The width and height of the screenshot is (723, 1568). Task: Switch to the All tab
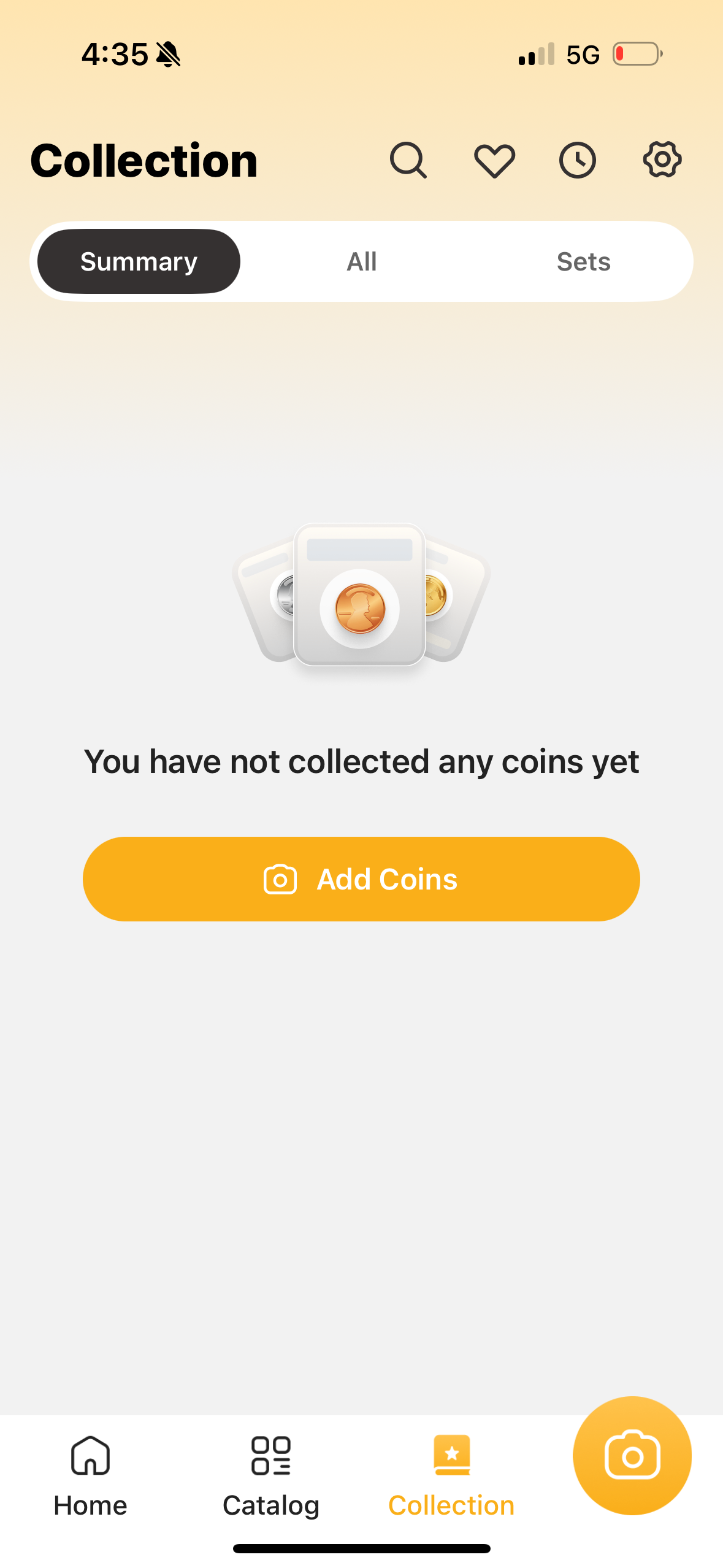[x=361, y=261]
